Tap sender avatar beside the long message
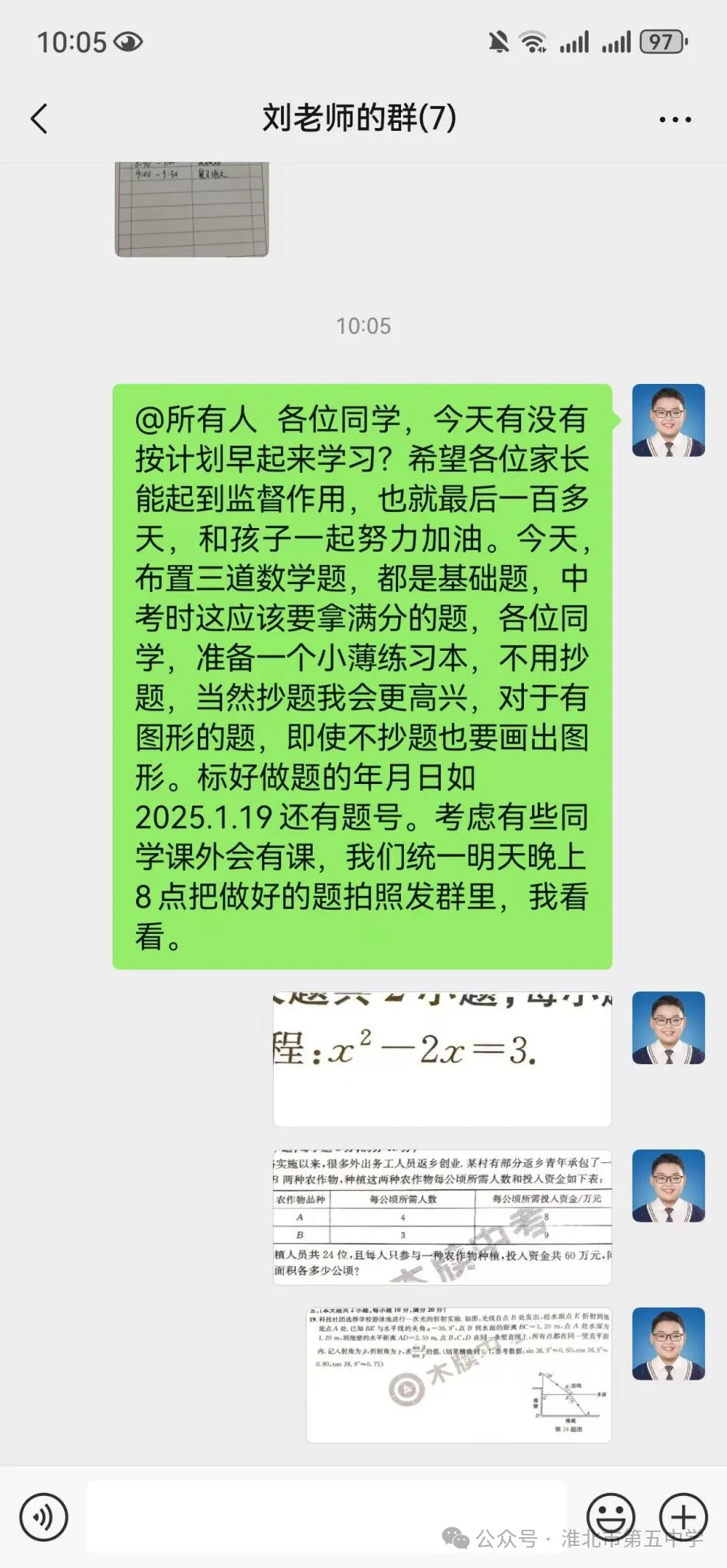The height and width of the screenshot is (1568, 727). coord(668,420)
